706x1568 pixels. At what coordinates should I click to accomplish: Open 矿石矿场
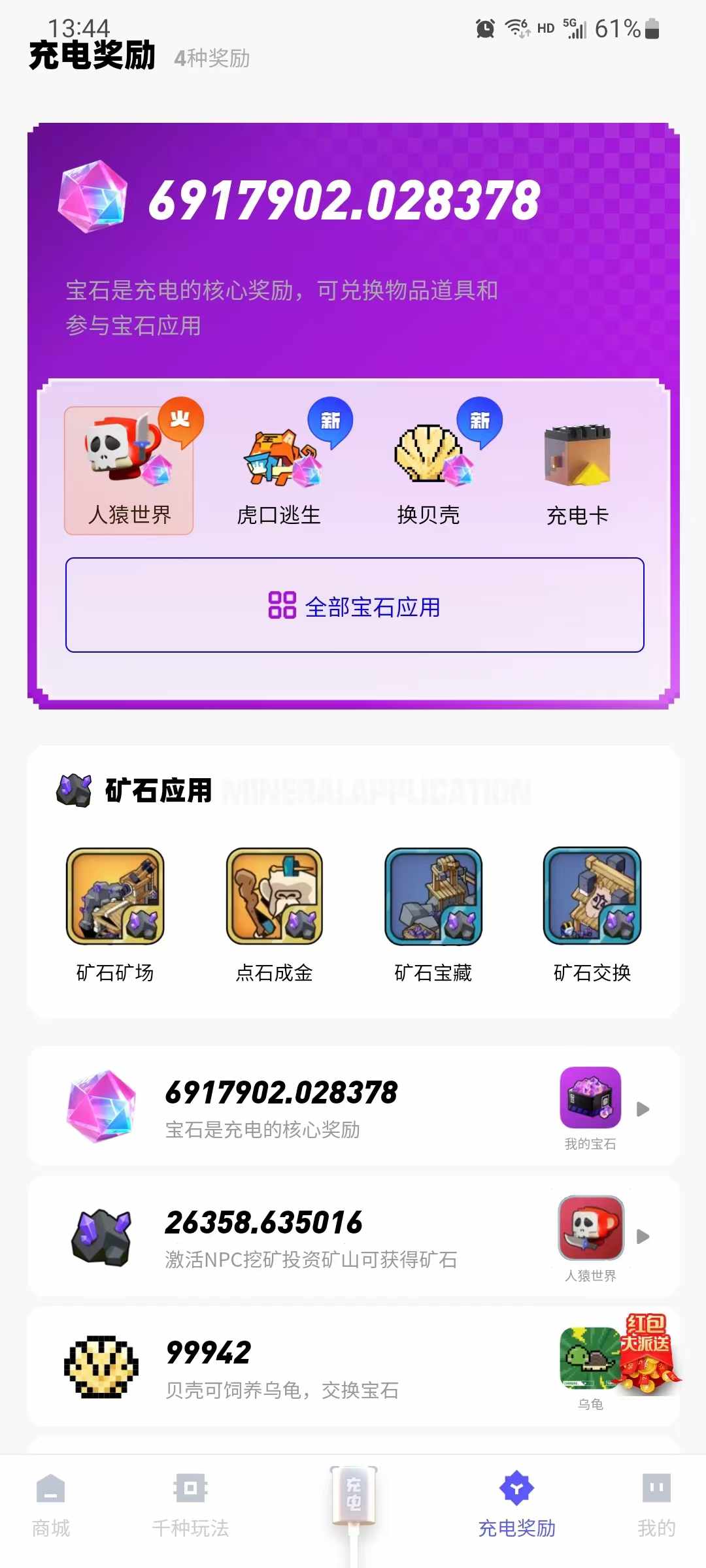pos(115,913)
